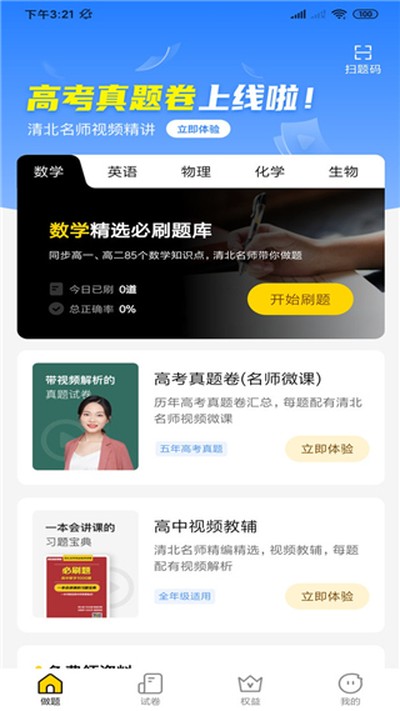
Task: Tap 立即体验 in the top banner
Action: pyautogui.click(x=198, y=129)
